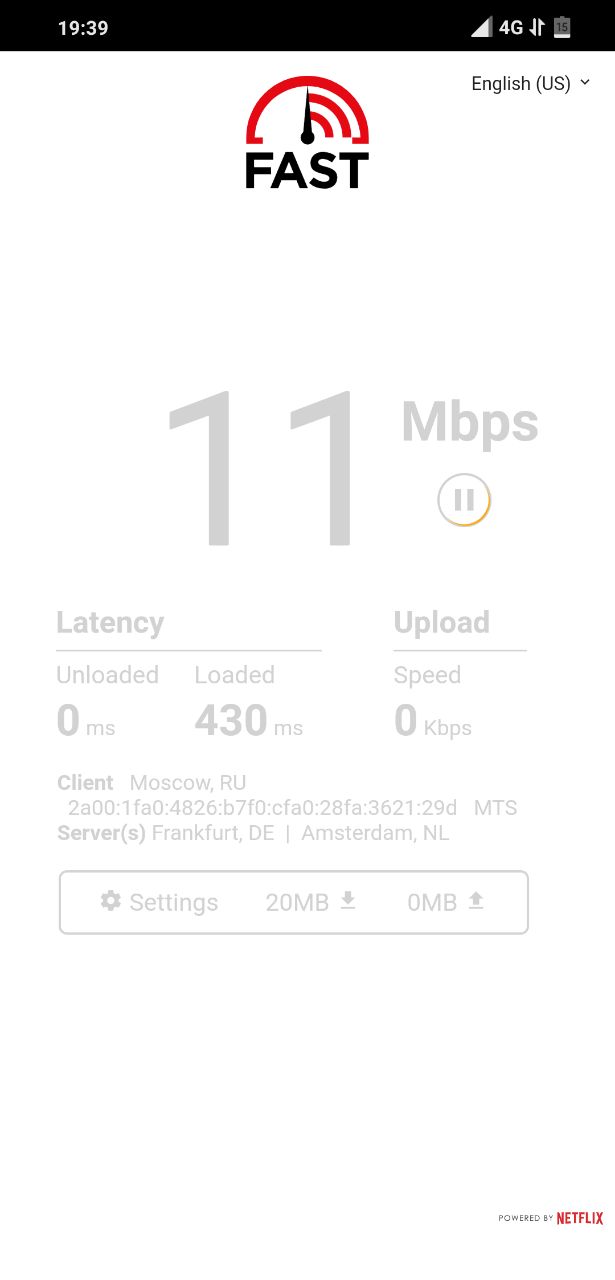The image size is (615, 1280).
Task: Pause the running speed test
Action: [464, 500]
